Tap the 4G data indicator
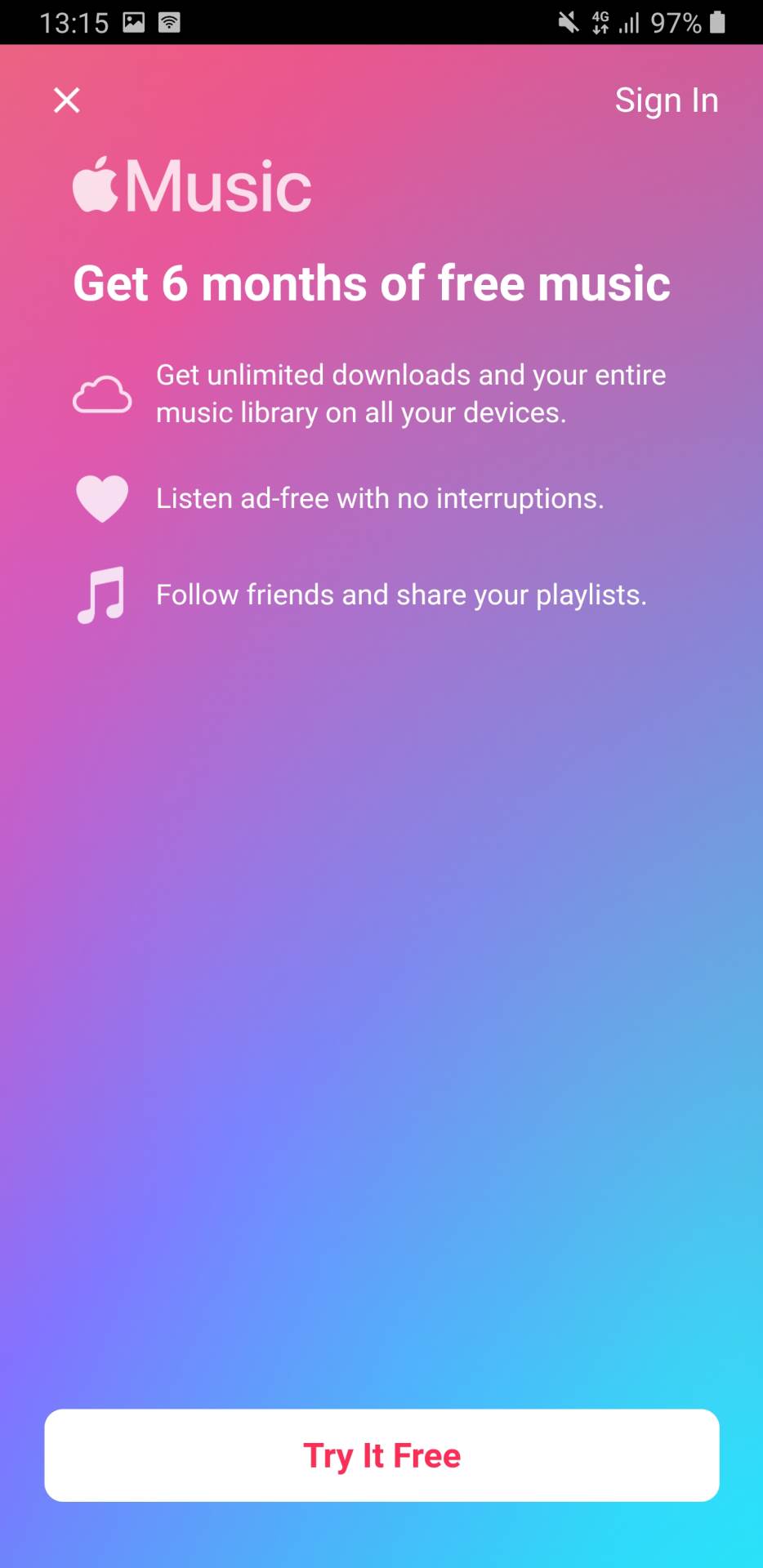Viewport: 763px width, 1568px height. tap(599, 22)
